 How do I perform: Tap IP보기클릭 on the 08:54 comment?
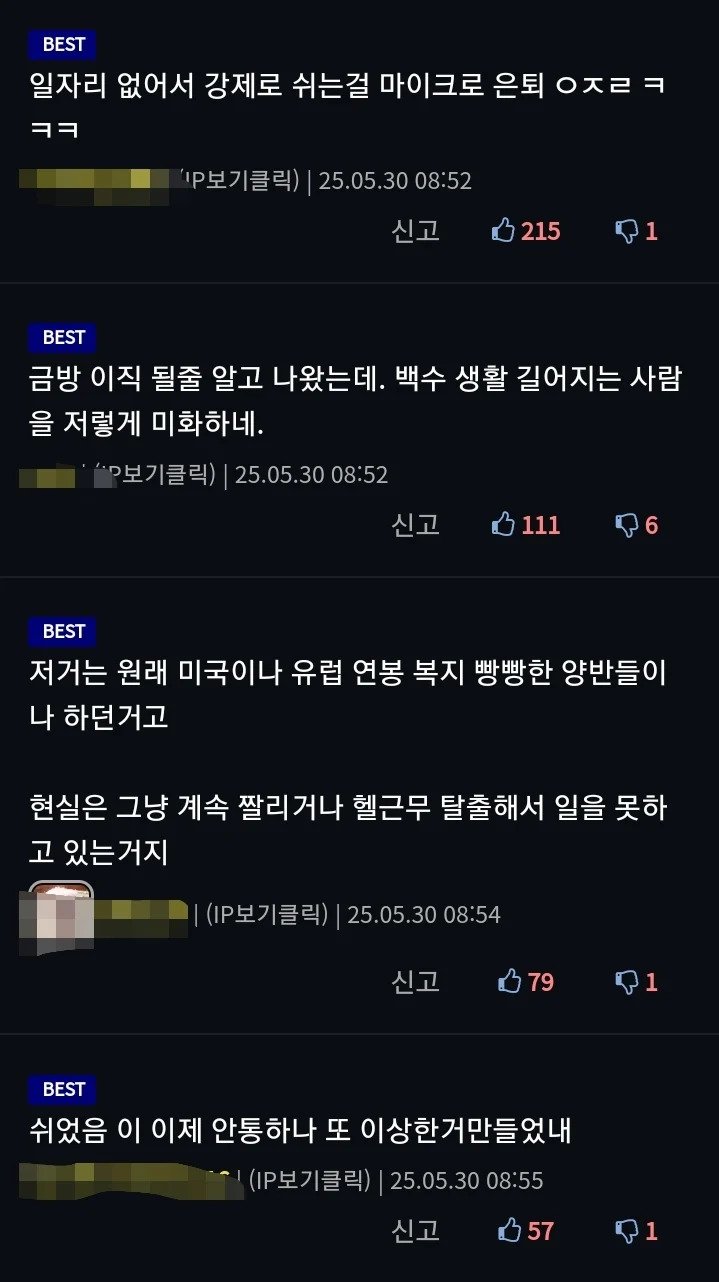tap(266, 913)
